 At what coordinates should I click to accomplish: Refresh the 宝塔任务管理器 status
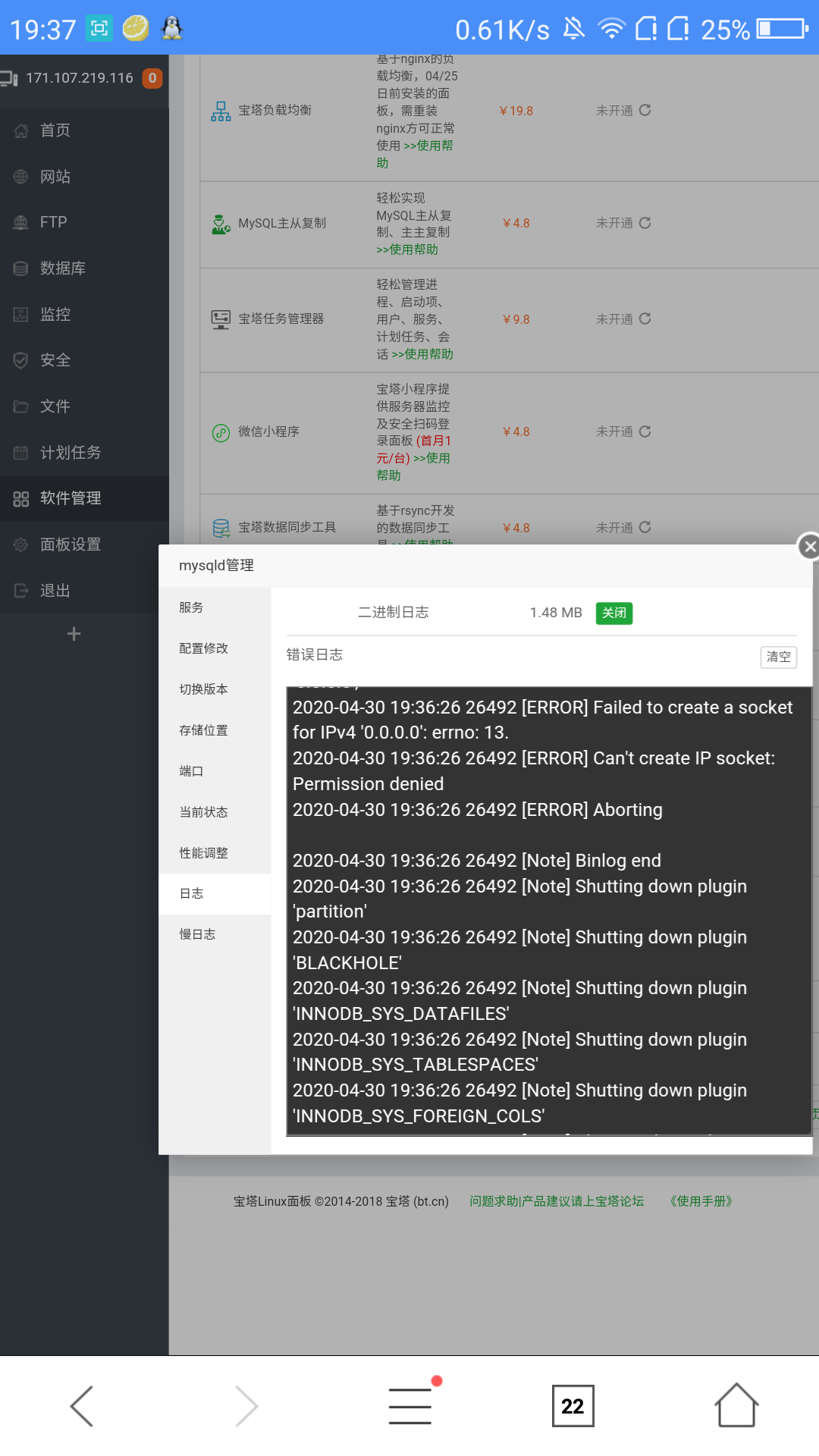[x=645, y=319]
